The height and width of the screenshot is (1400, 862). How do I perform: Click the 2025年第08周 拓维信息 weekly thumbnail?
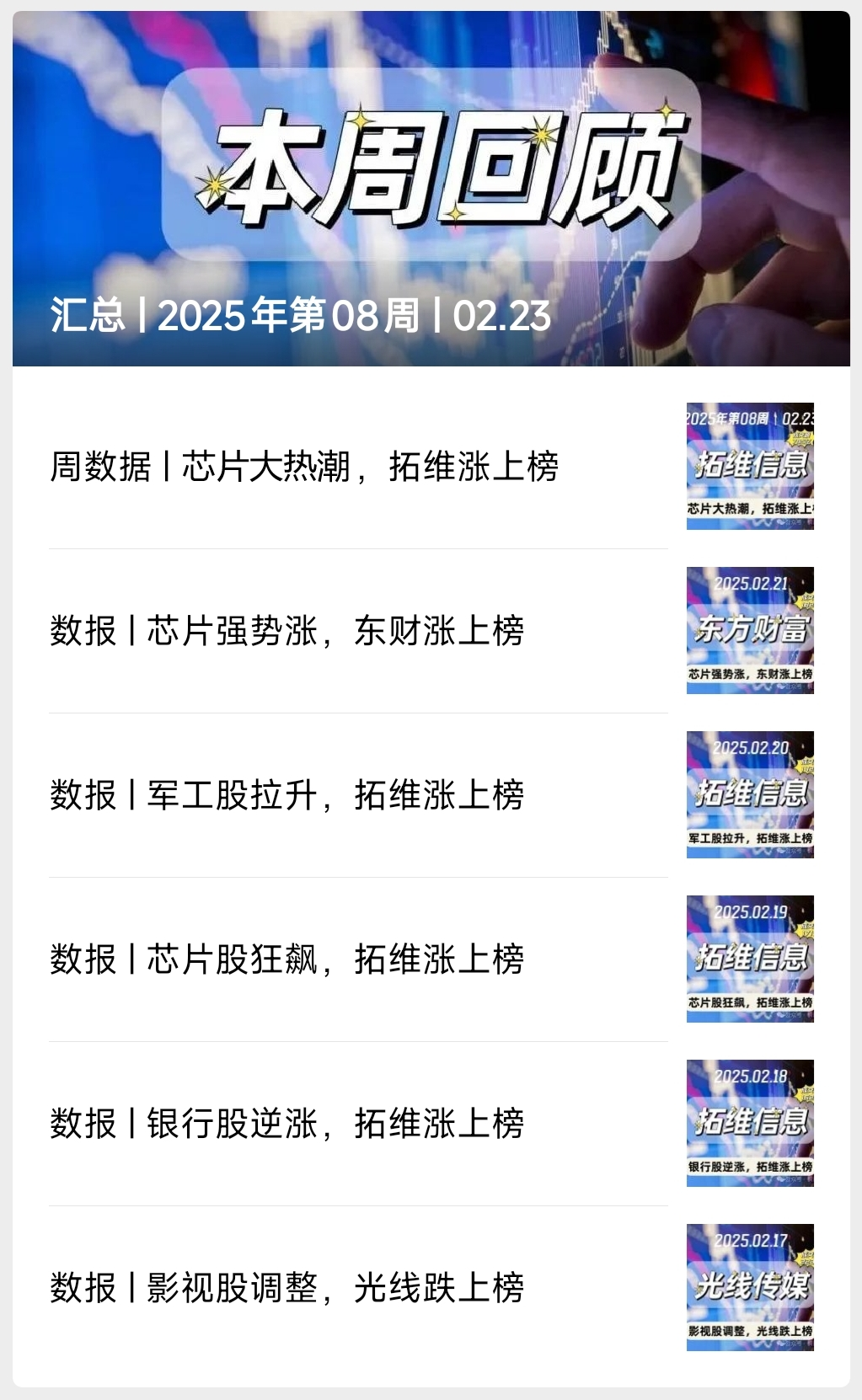click(x=749, y=464)
